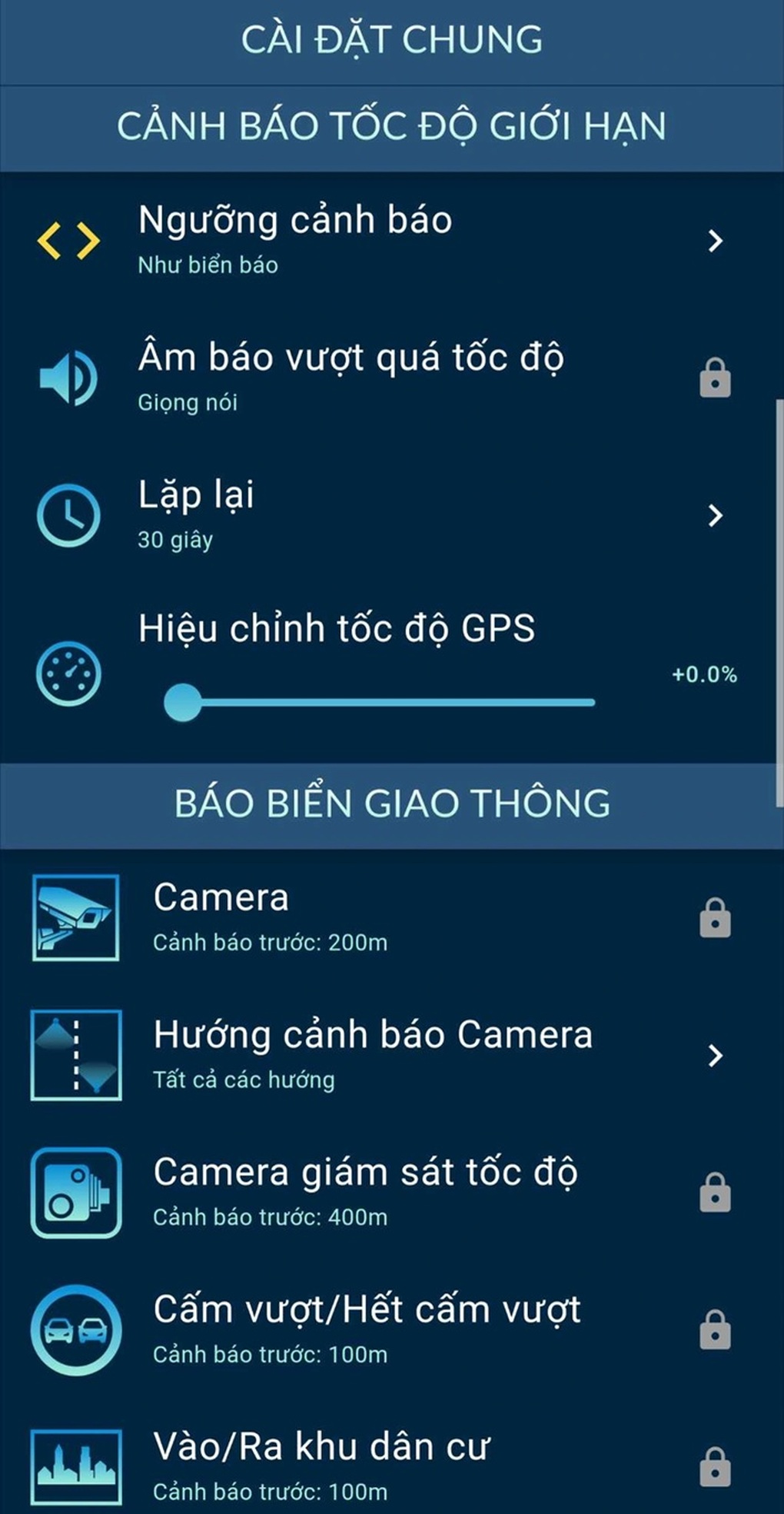Click the speedometer icon for GPS calibration
This screenshot has width=784, height=1514.
pos(70,674)
